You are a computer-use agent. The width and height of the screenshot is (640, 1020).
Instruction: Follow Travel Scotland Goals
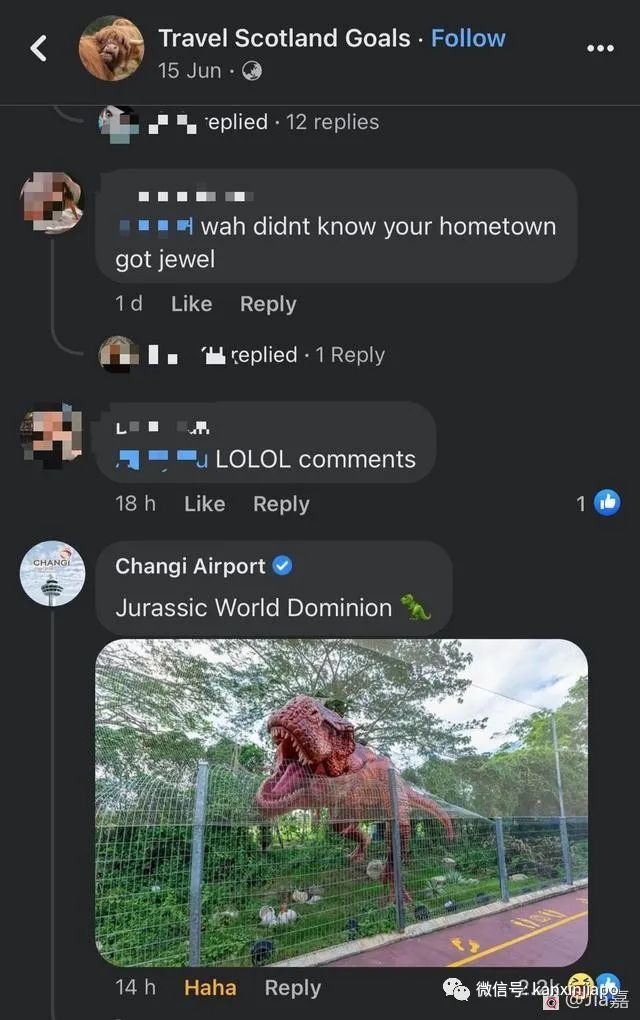468,38
